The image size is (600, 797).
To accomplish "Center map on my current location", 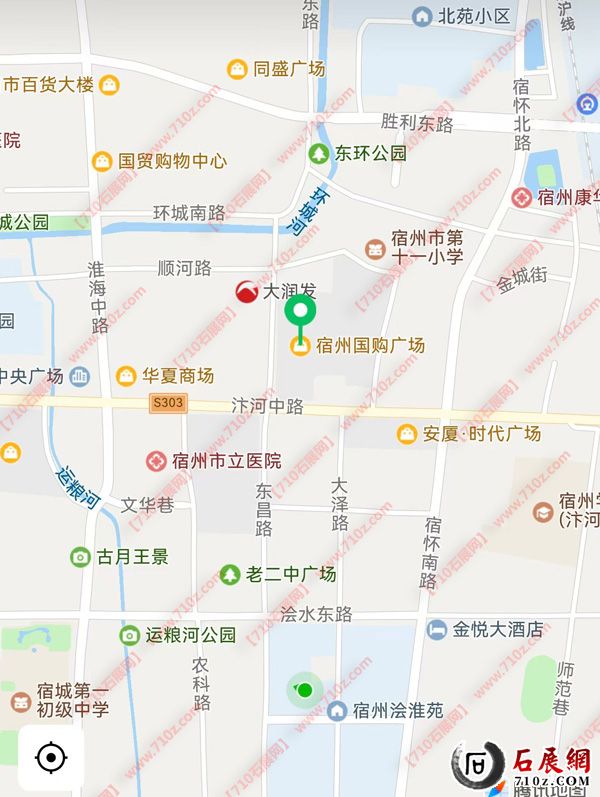I will (50, 758).
